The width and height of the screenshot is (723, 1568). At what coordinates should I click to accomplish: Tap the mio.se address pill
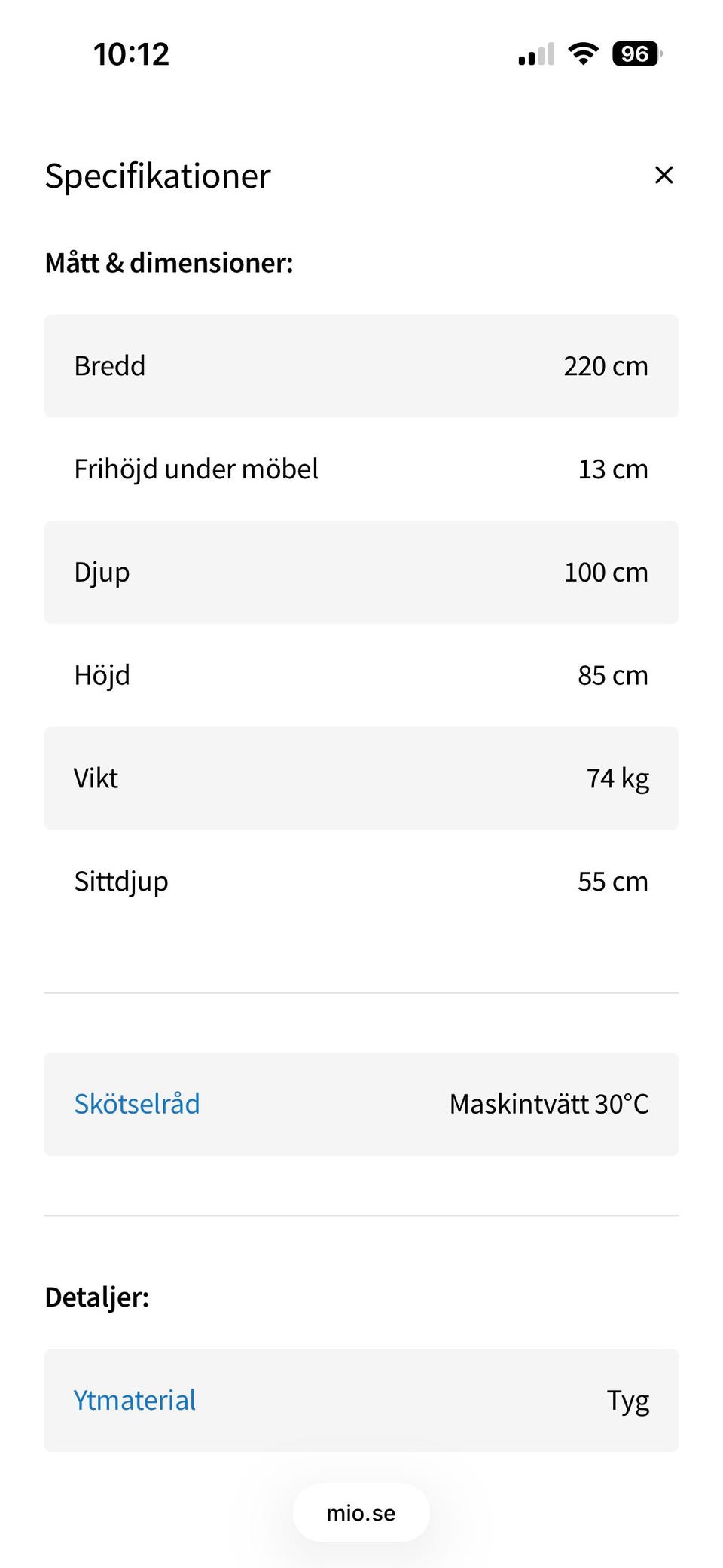(361, 1513)
